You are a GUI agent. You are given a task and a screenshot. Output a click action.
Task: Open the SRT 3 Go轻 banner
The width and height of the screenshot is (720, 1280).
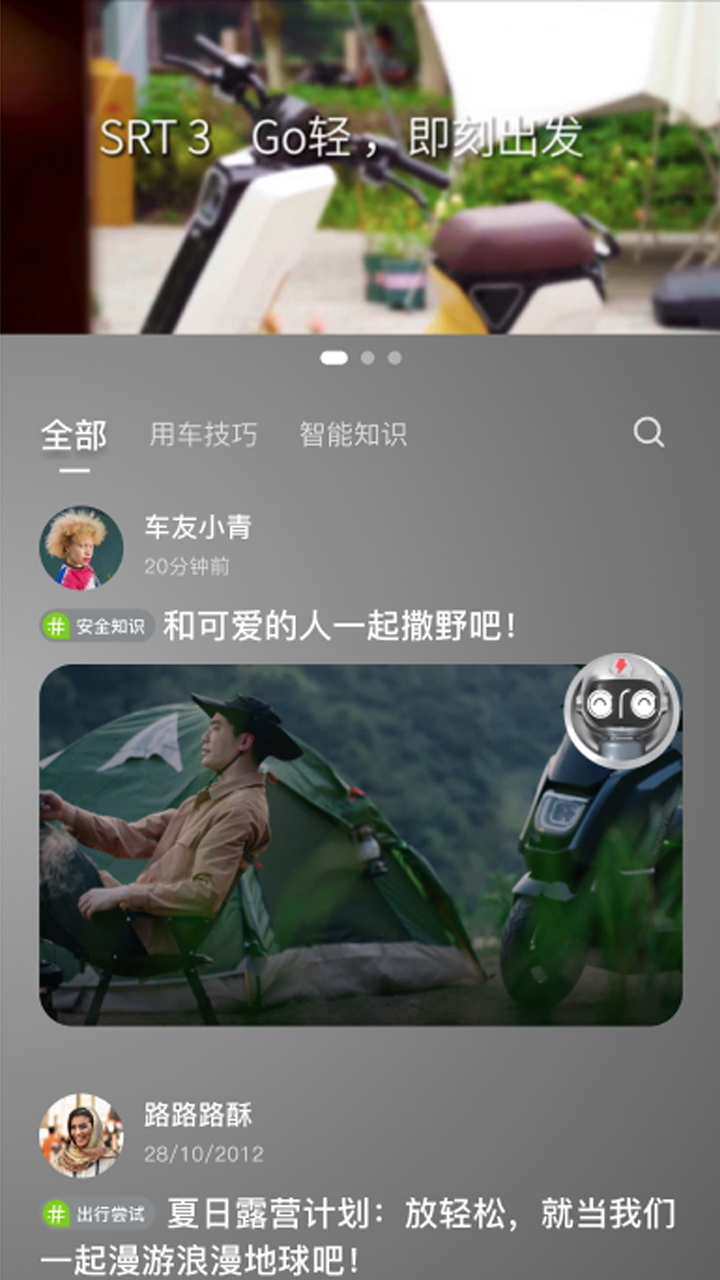click(x=360, y=167)
